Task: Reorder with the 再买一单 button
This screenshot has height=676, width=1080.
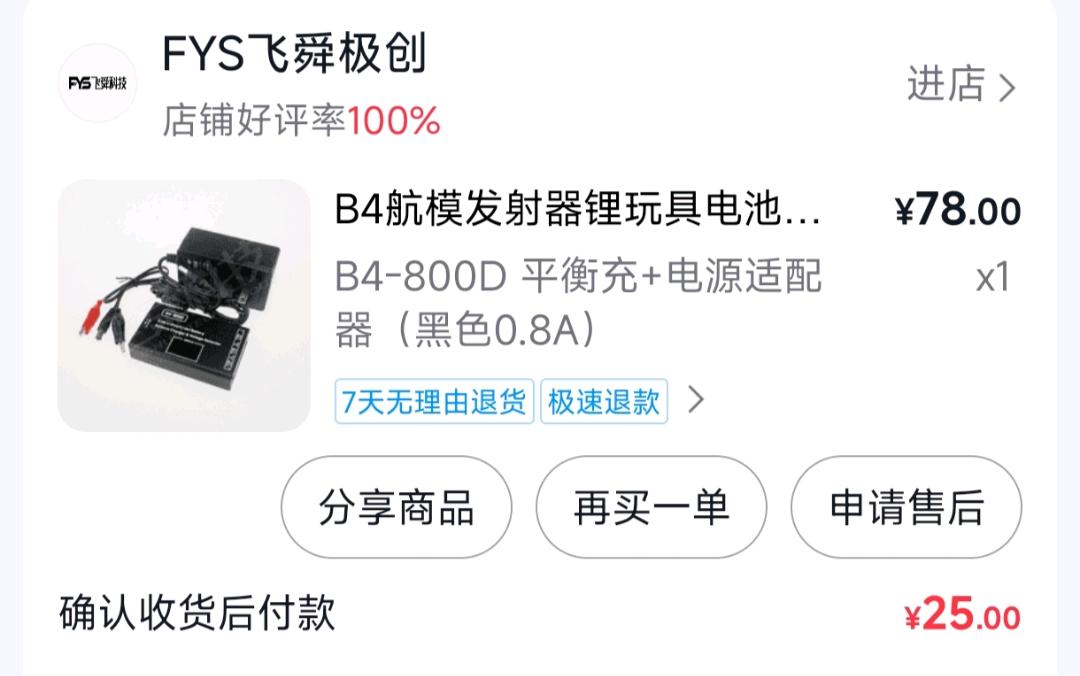Action: pyautogui.click(x=651, y=509)
